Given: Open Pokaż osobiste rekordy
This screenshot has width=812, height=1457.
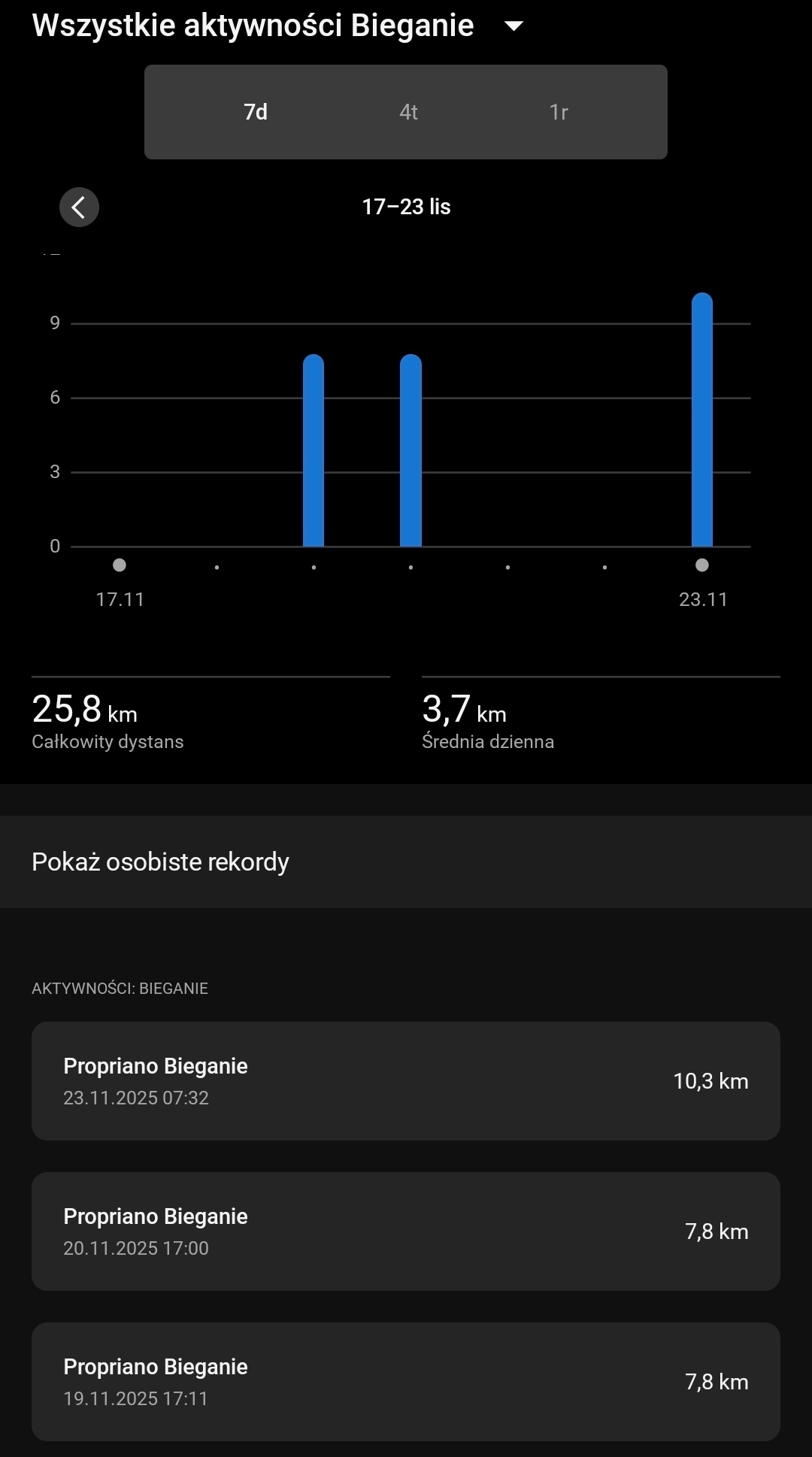Looking at the screenshot, I should coord(406,862).
